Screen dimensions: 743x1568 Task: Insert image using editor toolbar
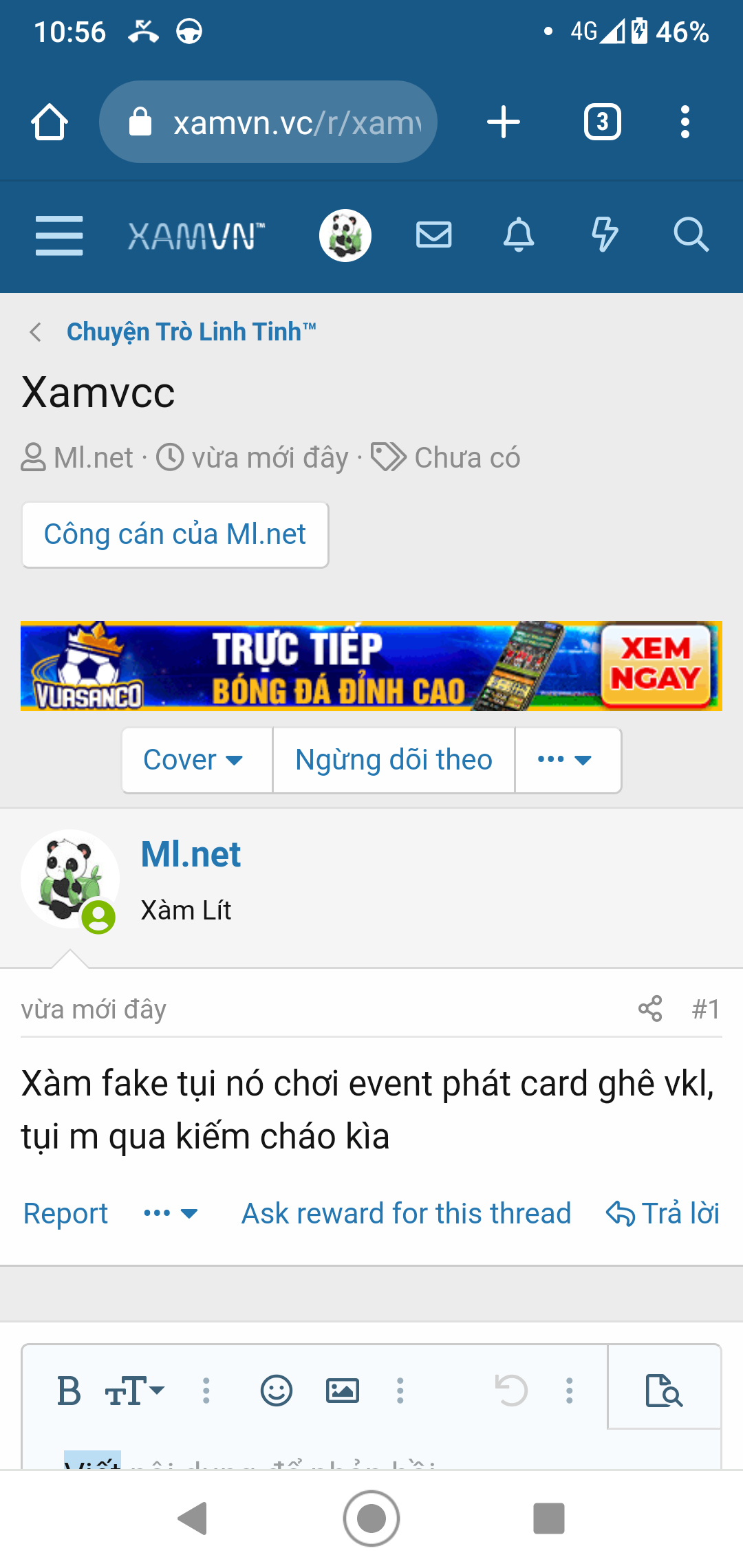[342, 1391]
